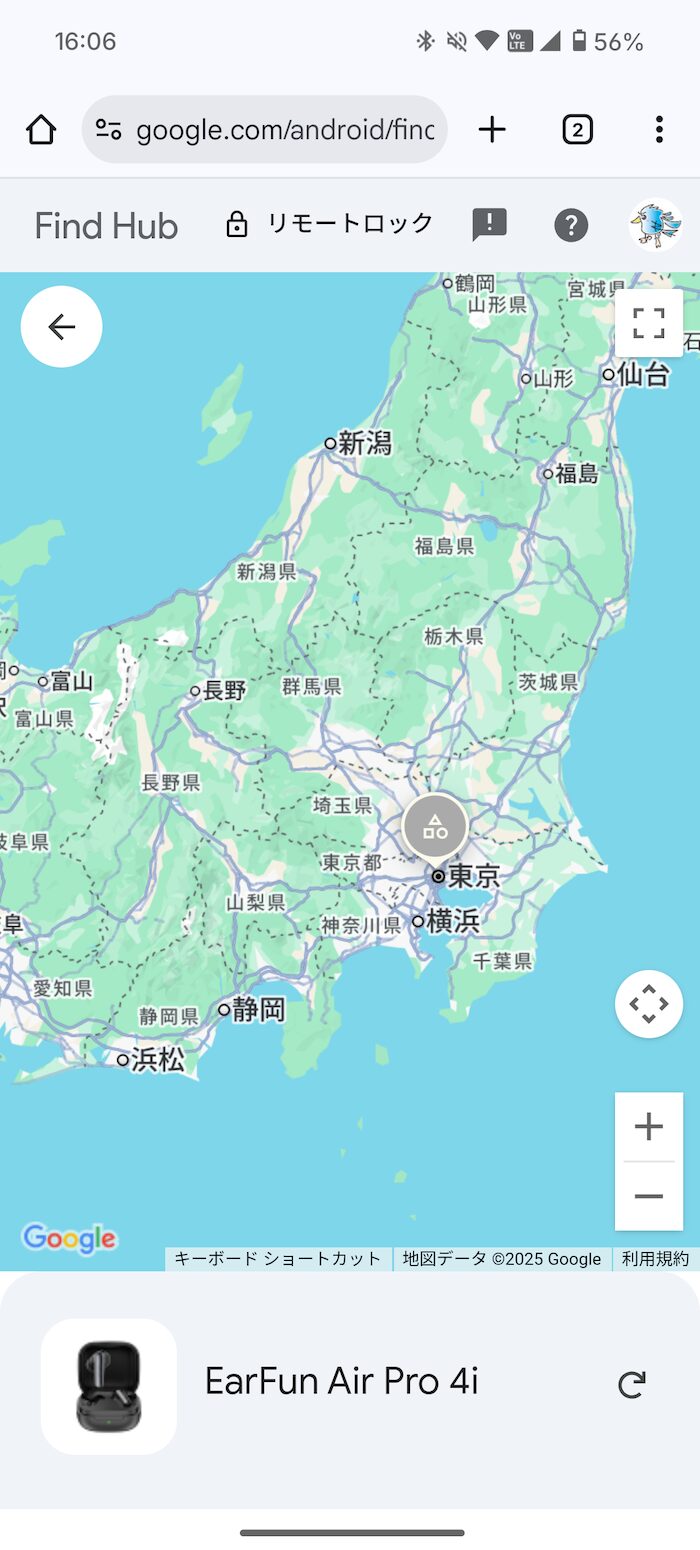Zoom out of the map

[649, 1196]
